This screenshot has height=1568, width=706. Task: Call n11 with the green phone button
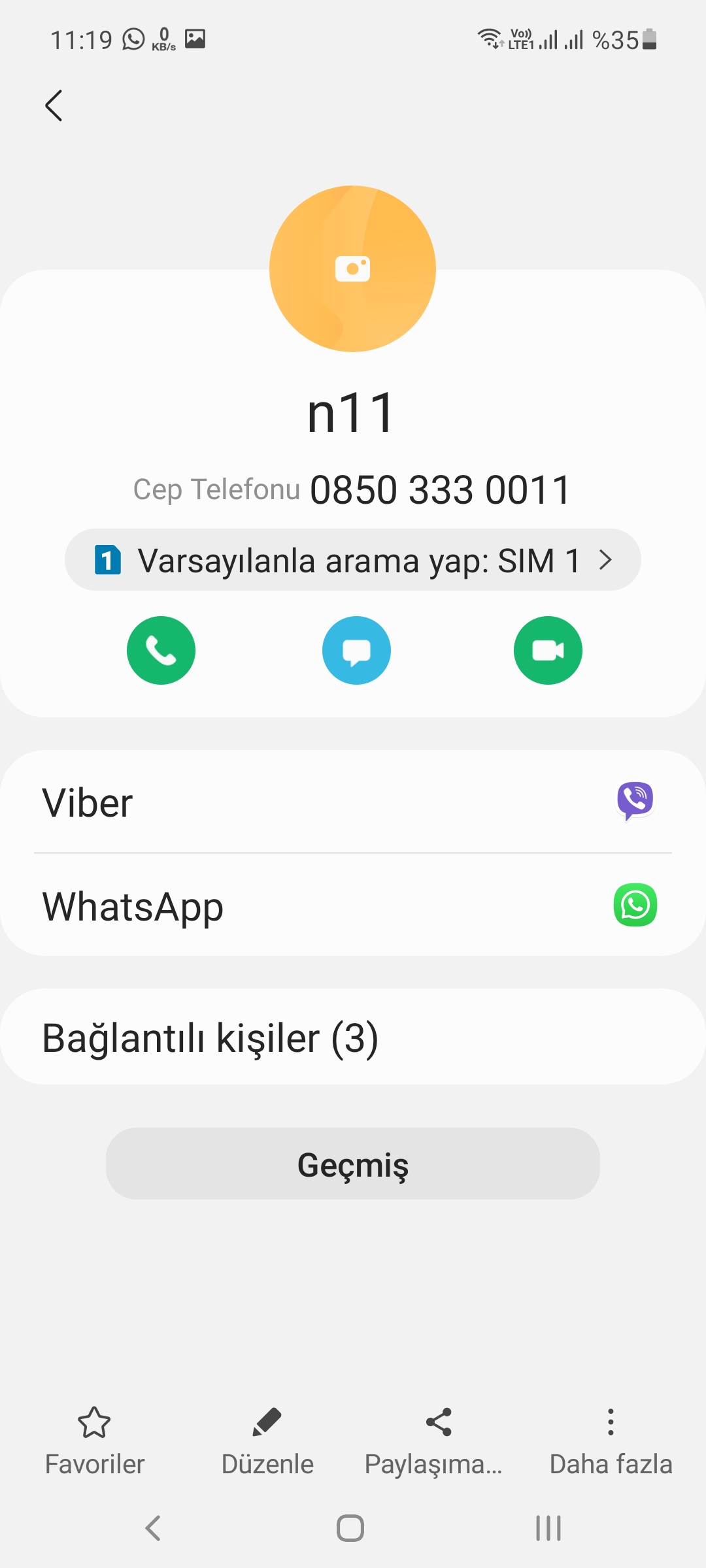161,650
